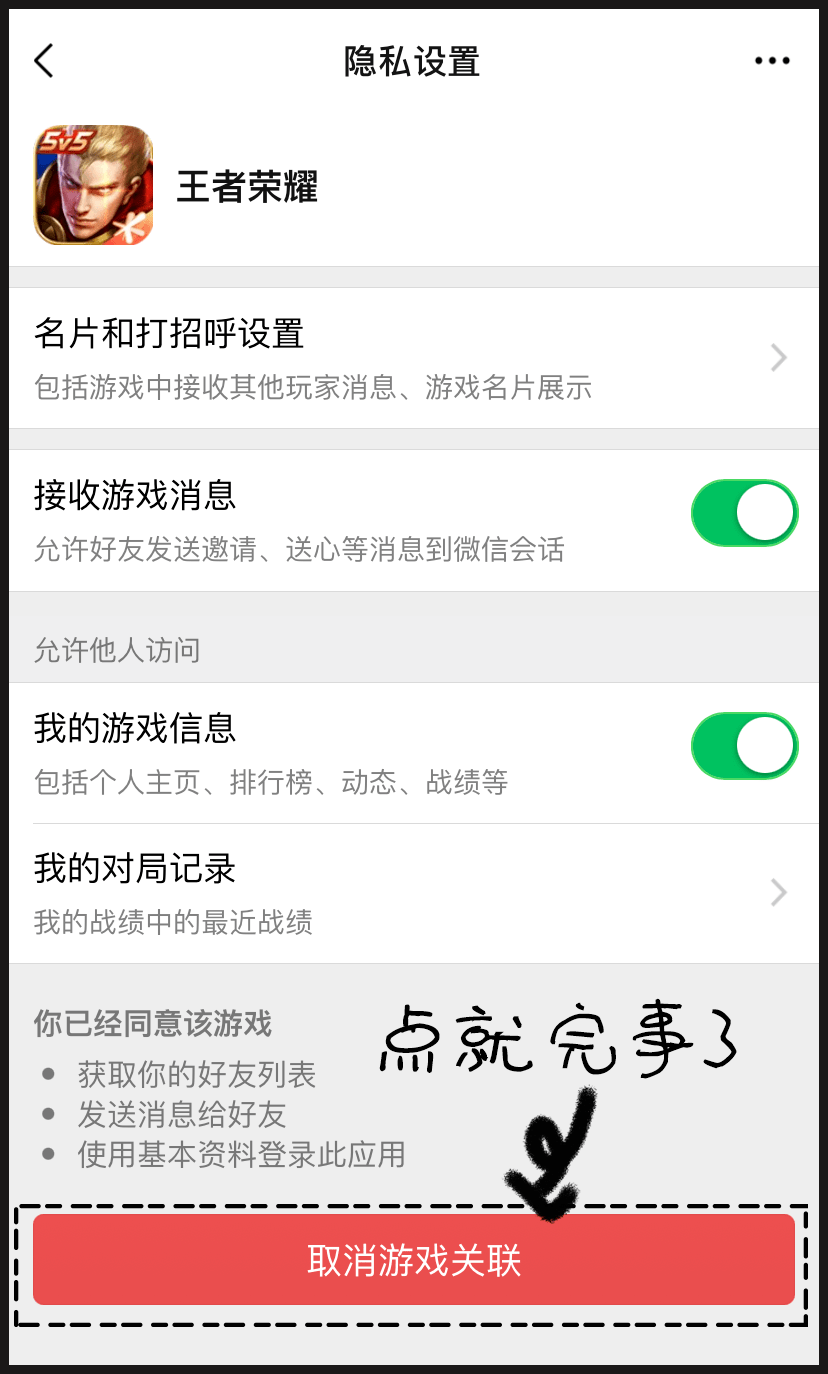
Task: Tap the chevron next to 我的对局记录
Action: [x=778, y=892]
